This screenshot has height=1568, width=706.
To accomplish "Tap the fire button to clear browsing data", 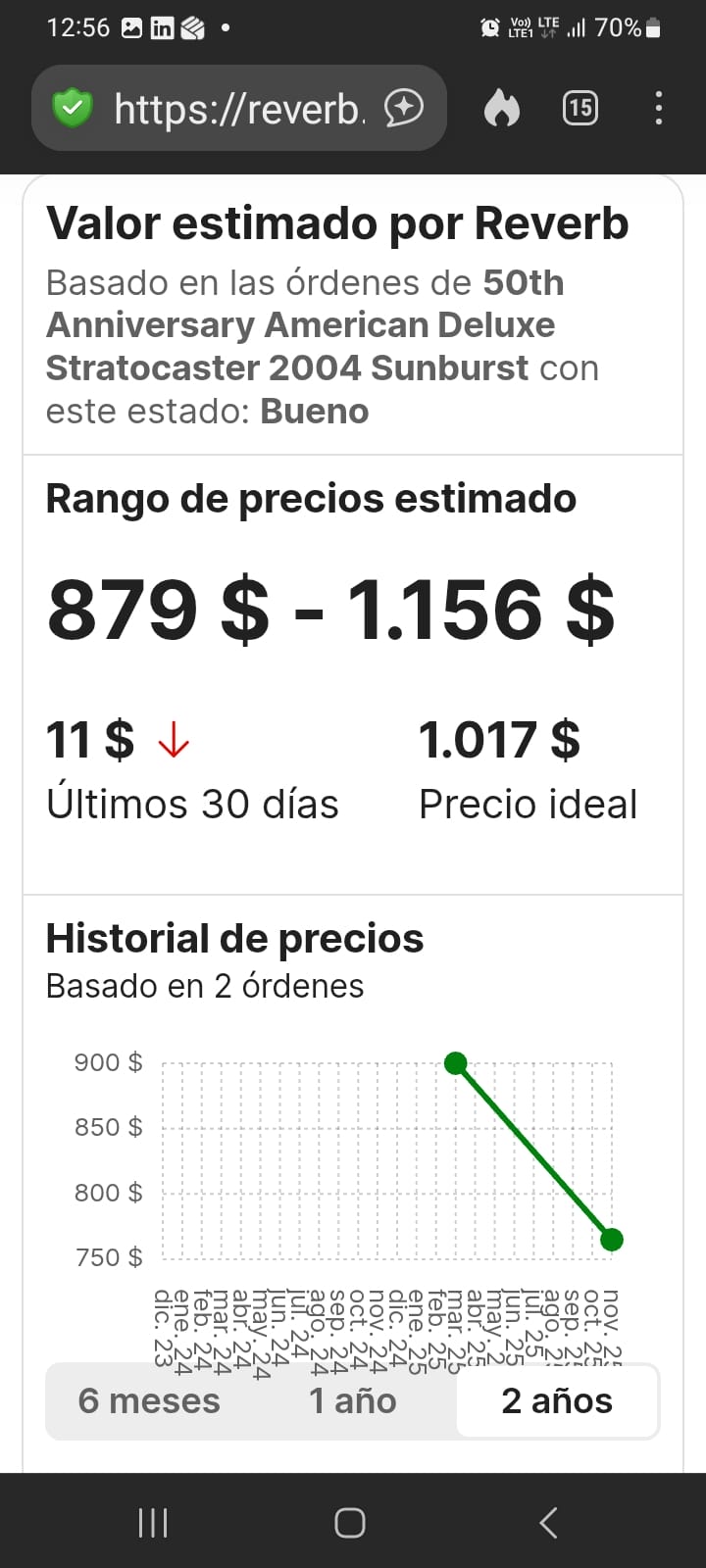I will click(501, 109).
